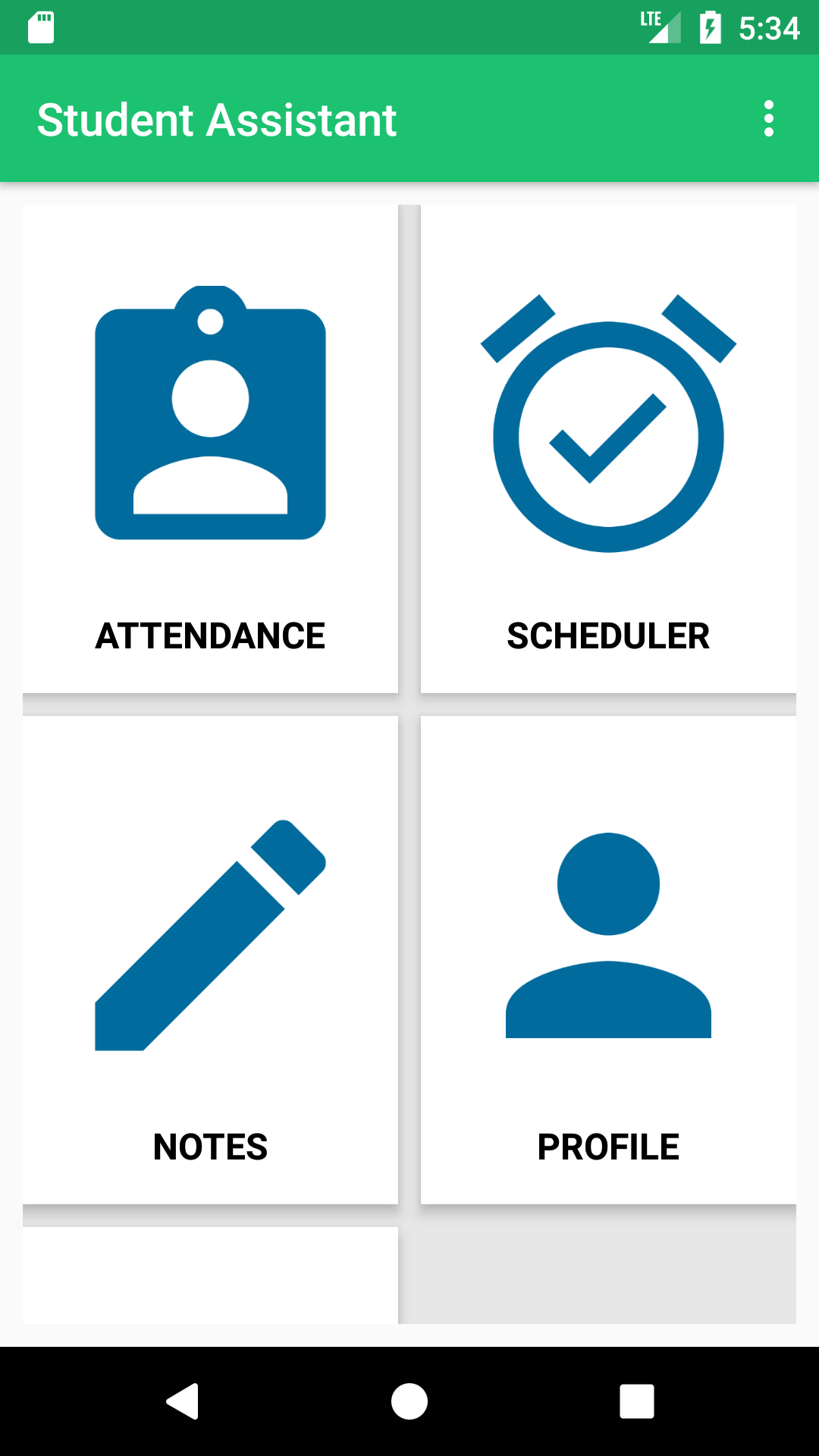Tap the NOTES label text
Image resolution: width=819 pixels, height=1456 pixels.
click(x=210, y=1147)
